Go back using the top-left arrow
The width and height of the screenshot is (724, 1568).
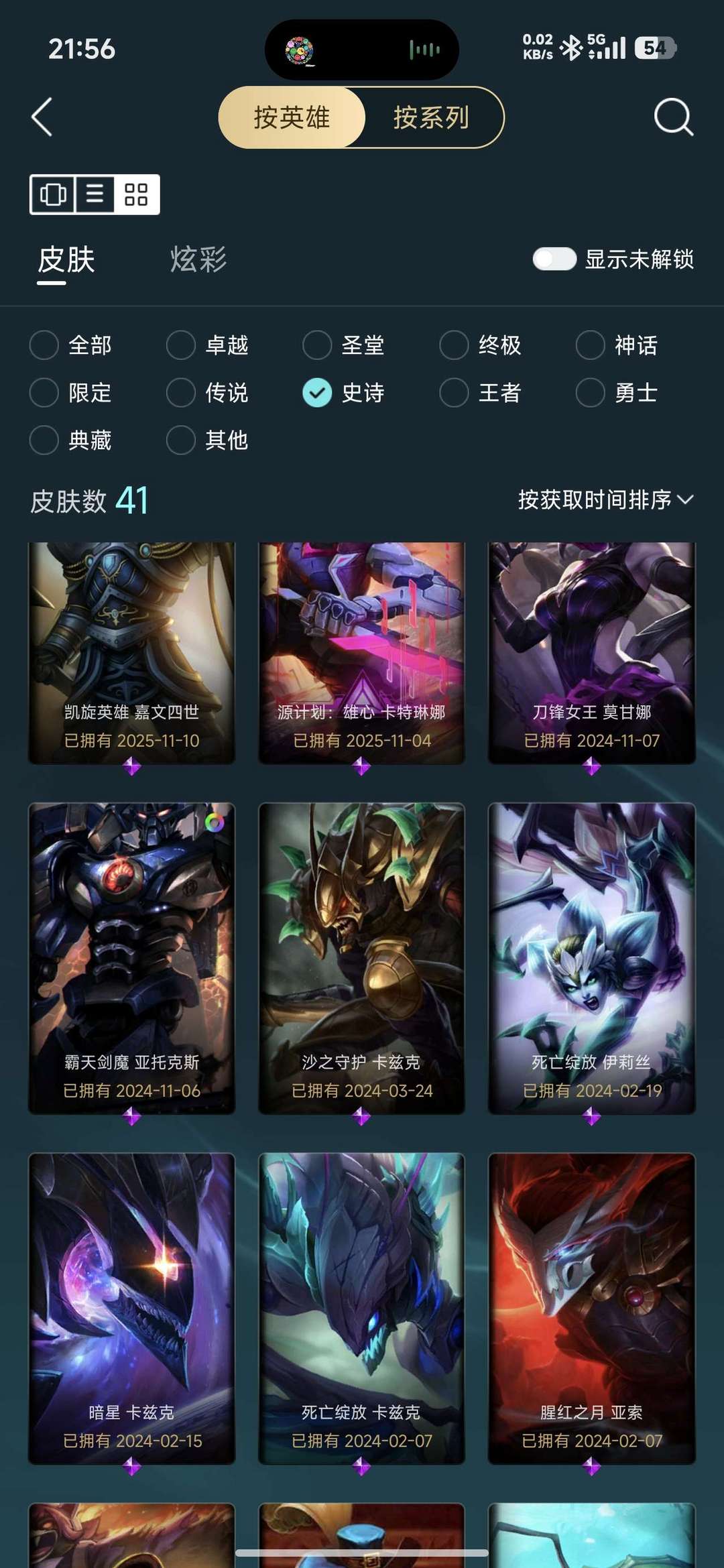(x=42, y=117)
